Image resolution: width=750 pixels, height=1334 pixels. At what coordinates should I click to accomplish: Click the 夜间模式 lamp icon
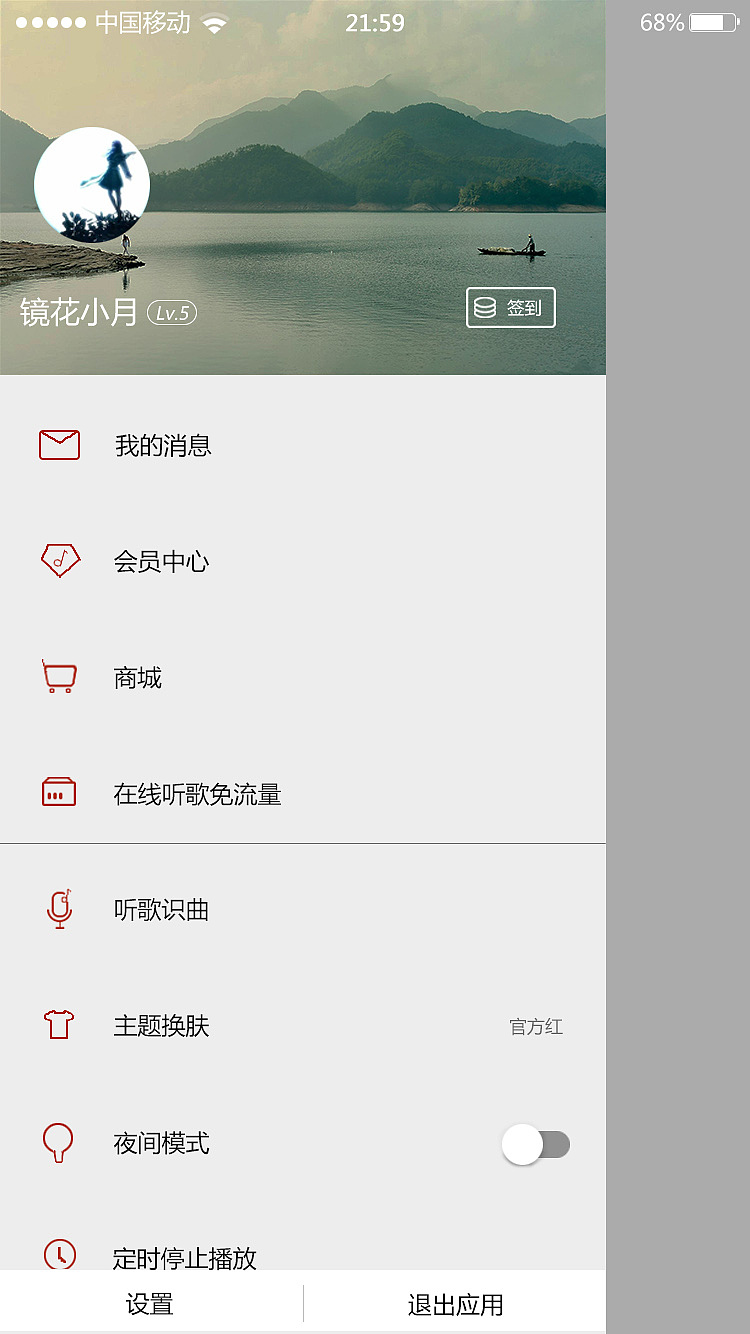point(59,1142)
